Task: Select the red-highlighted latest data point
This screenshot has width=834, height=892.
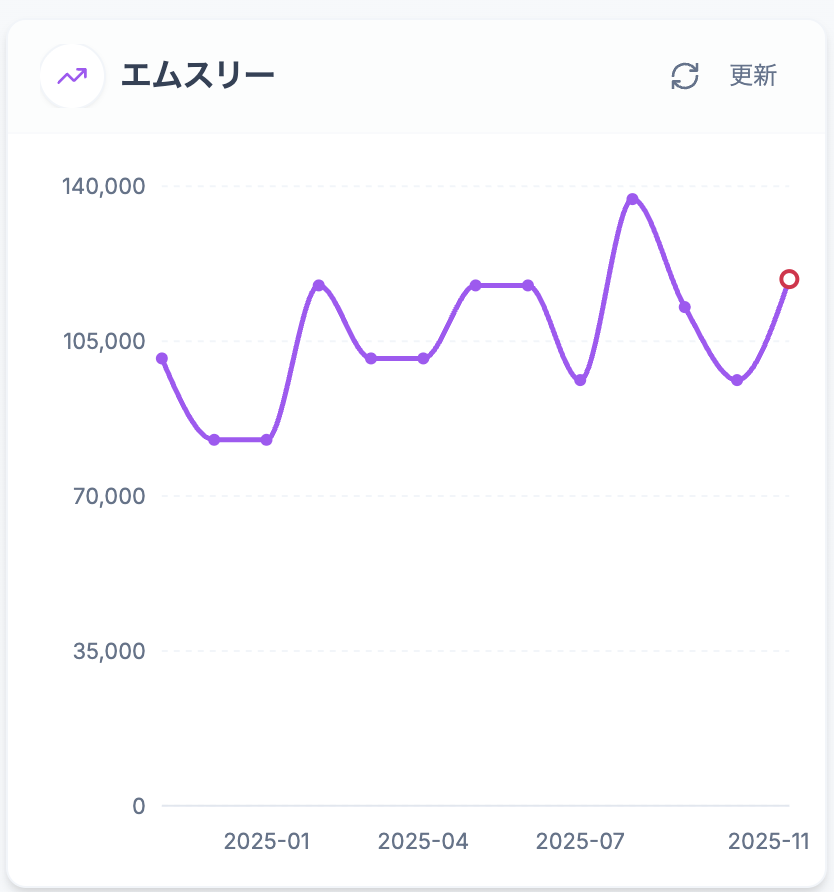Action: click(789, 279)
